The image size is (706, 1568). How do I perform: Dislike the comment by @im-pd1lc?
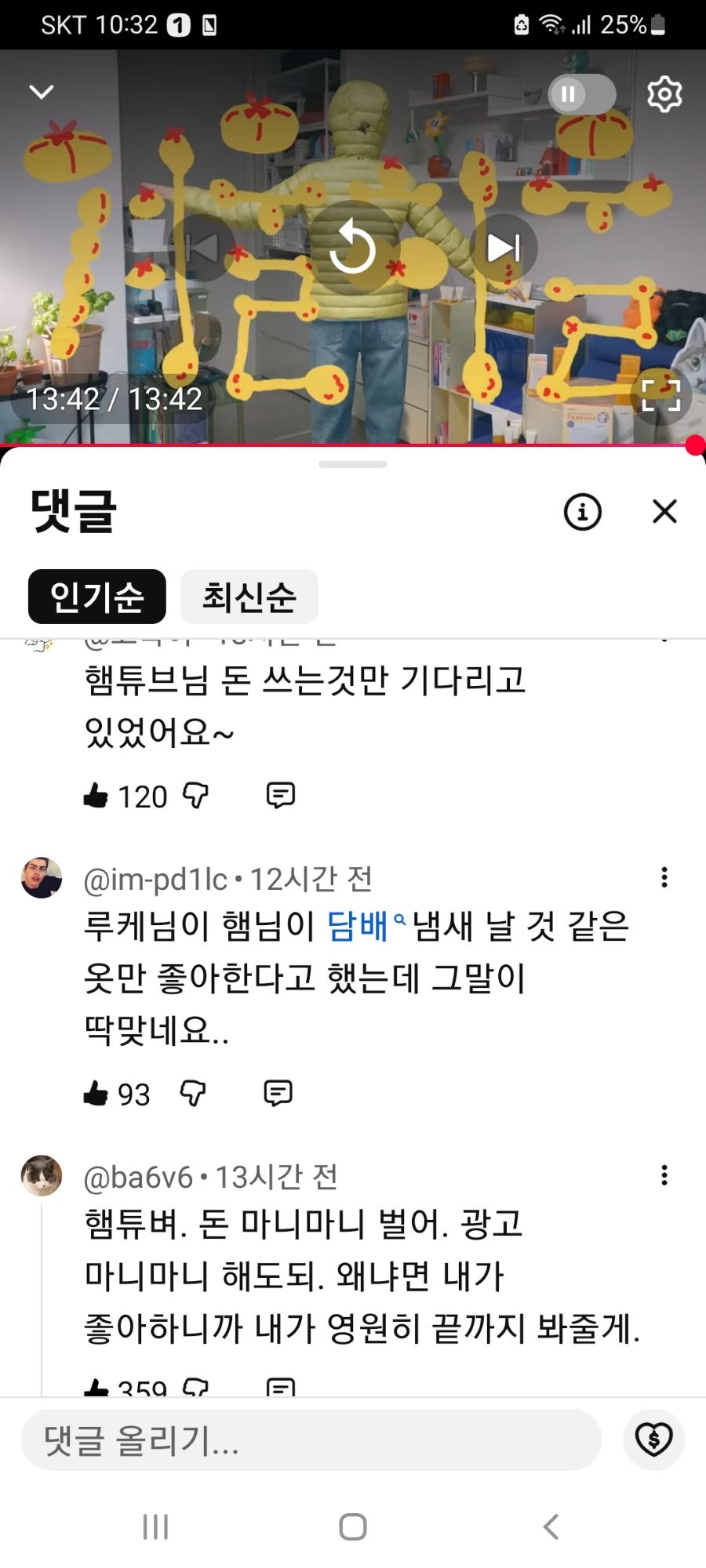[193, 1093]
